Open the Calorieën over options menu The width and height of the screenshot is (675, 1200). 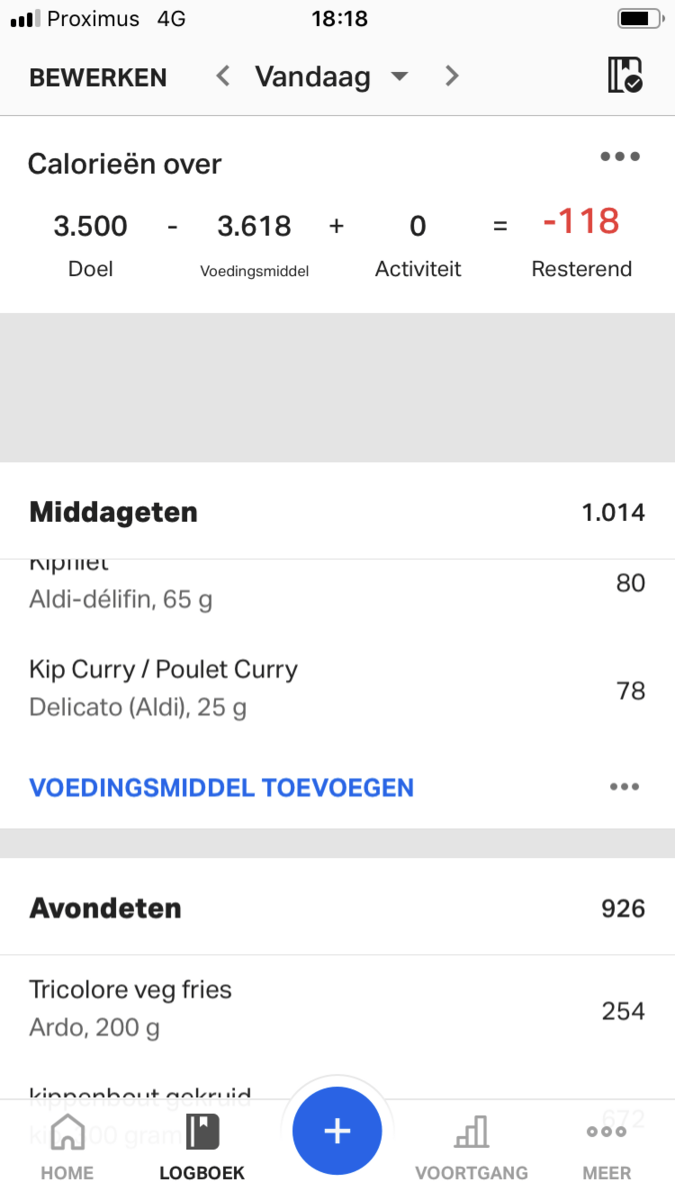click(x=620, y=157)
